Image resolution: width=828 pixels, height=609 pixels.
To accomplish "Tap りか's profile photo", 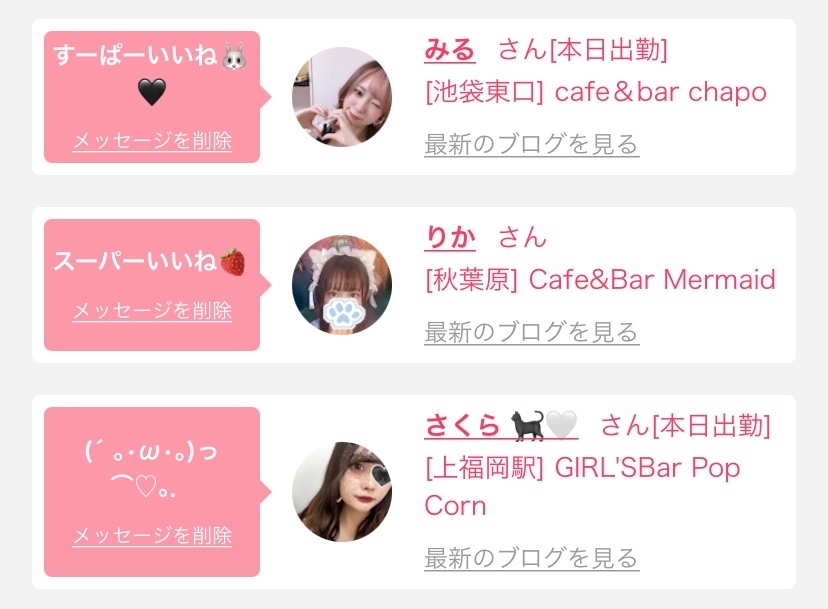I will [x=341, y=285].
